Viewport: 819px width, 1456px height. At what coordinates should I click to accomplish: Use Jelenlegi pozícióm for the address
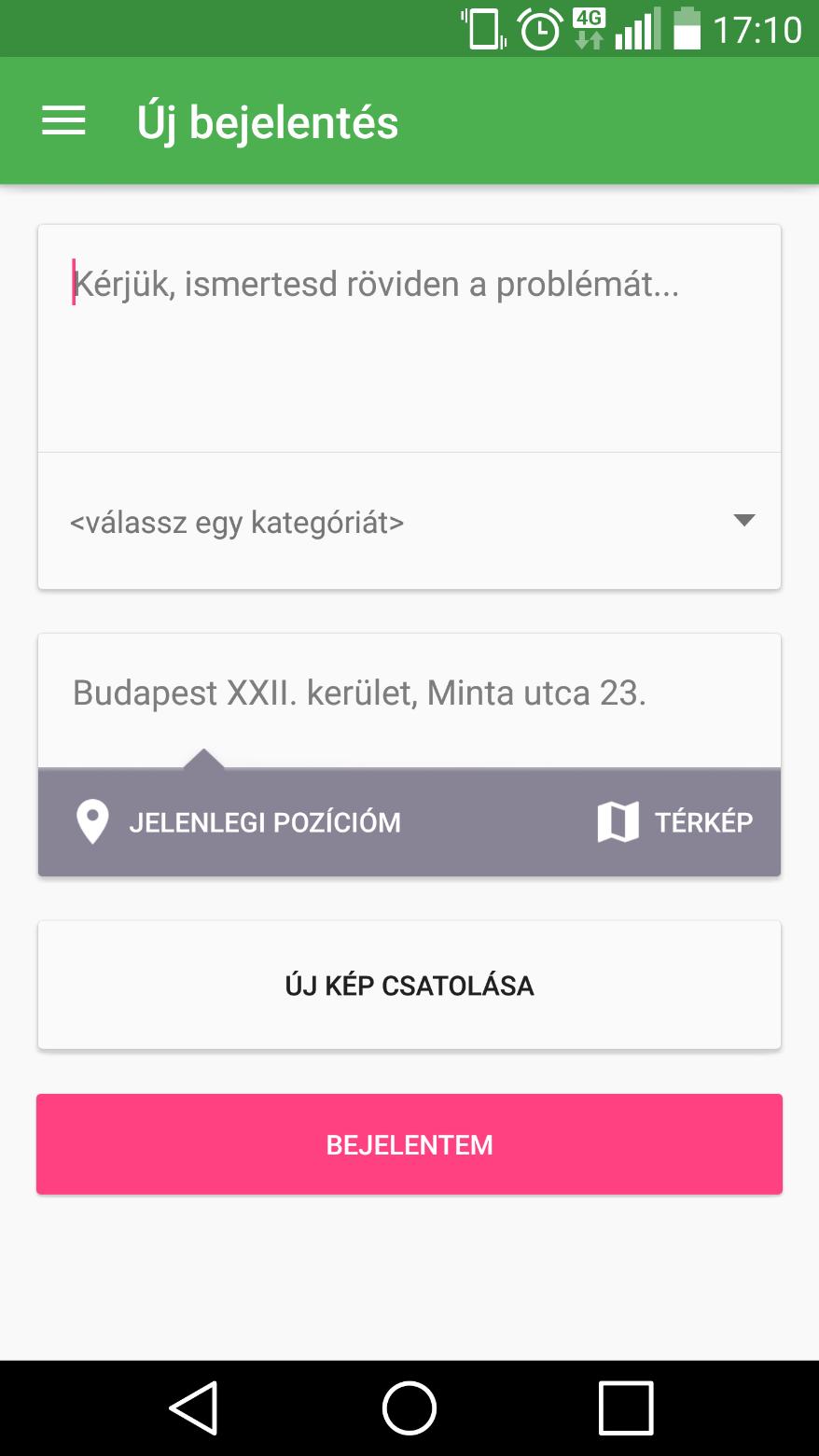[x=238, y=822]
